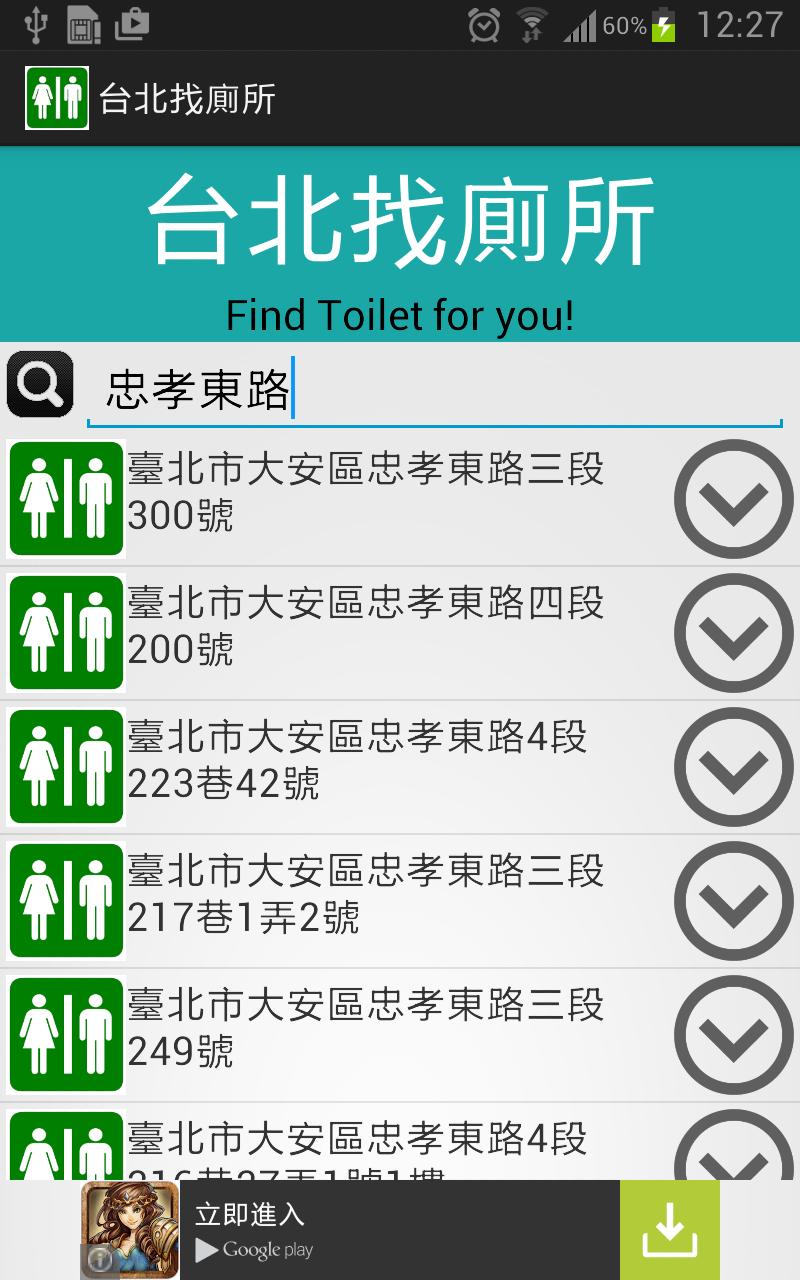Tap the restroom icon in the app title bar
This screenshot has width=800, height=1280.
[56, 99]
